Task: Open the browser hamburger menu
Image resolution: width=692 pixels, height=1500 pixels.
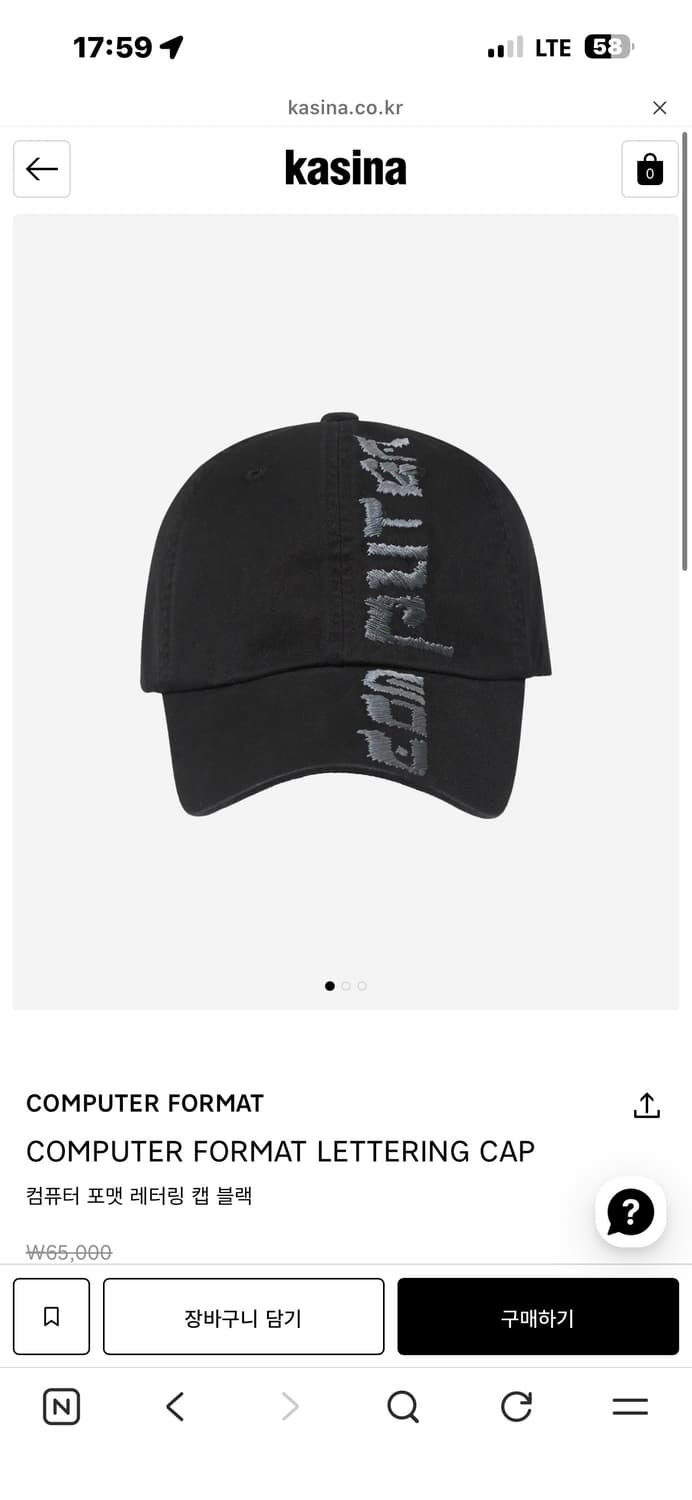Action: 630,1407
